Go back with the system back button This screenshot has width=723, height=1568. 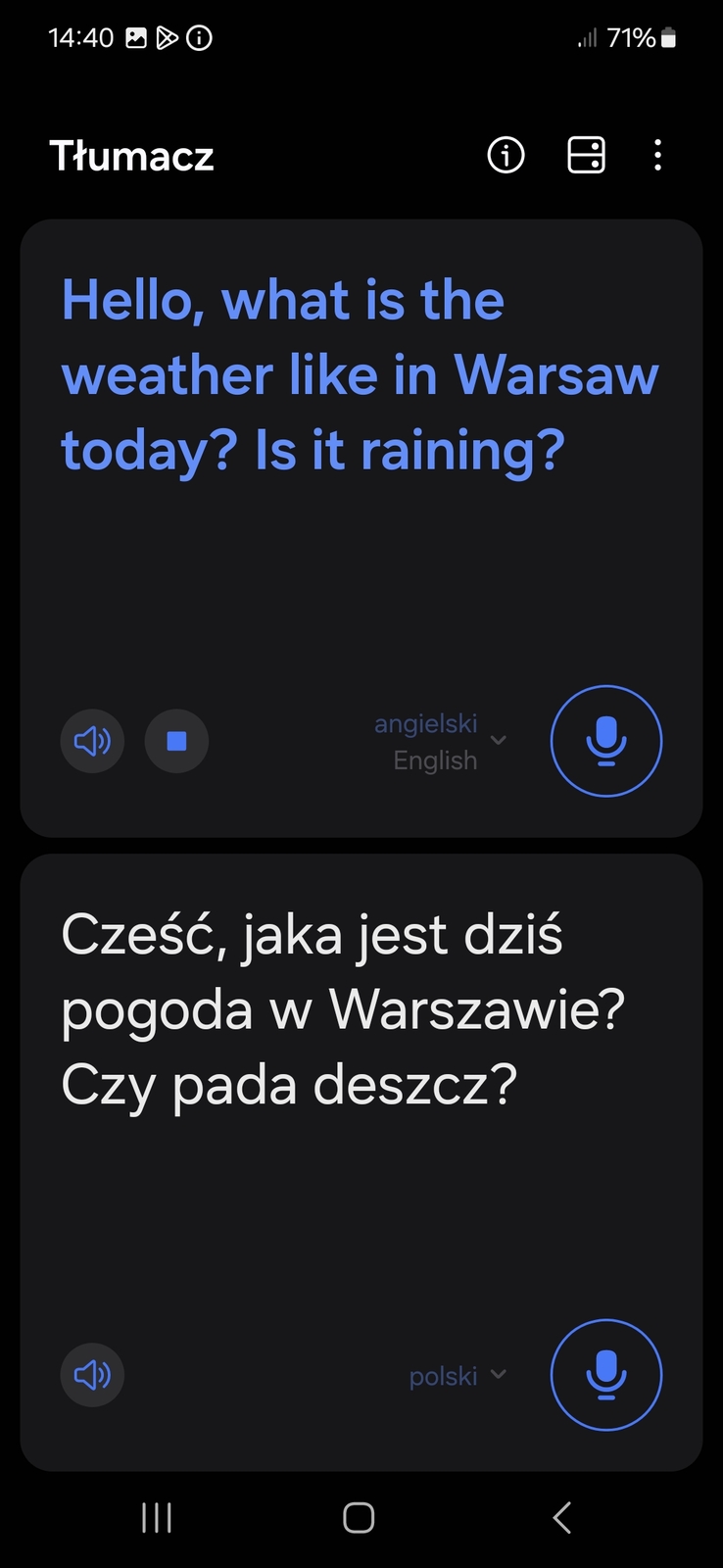561,1518
